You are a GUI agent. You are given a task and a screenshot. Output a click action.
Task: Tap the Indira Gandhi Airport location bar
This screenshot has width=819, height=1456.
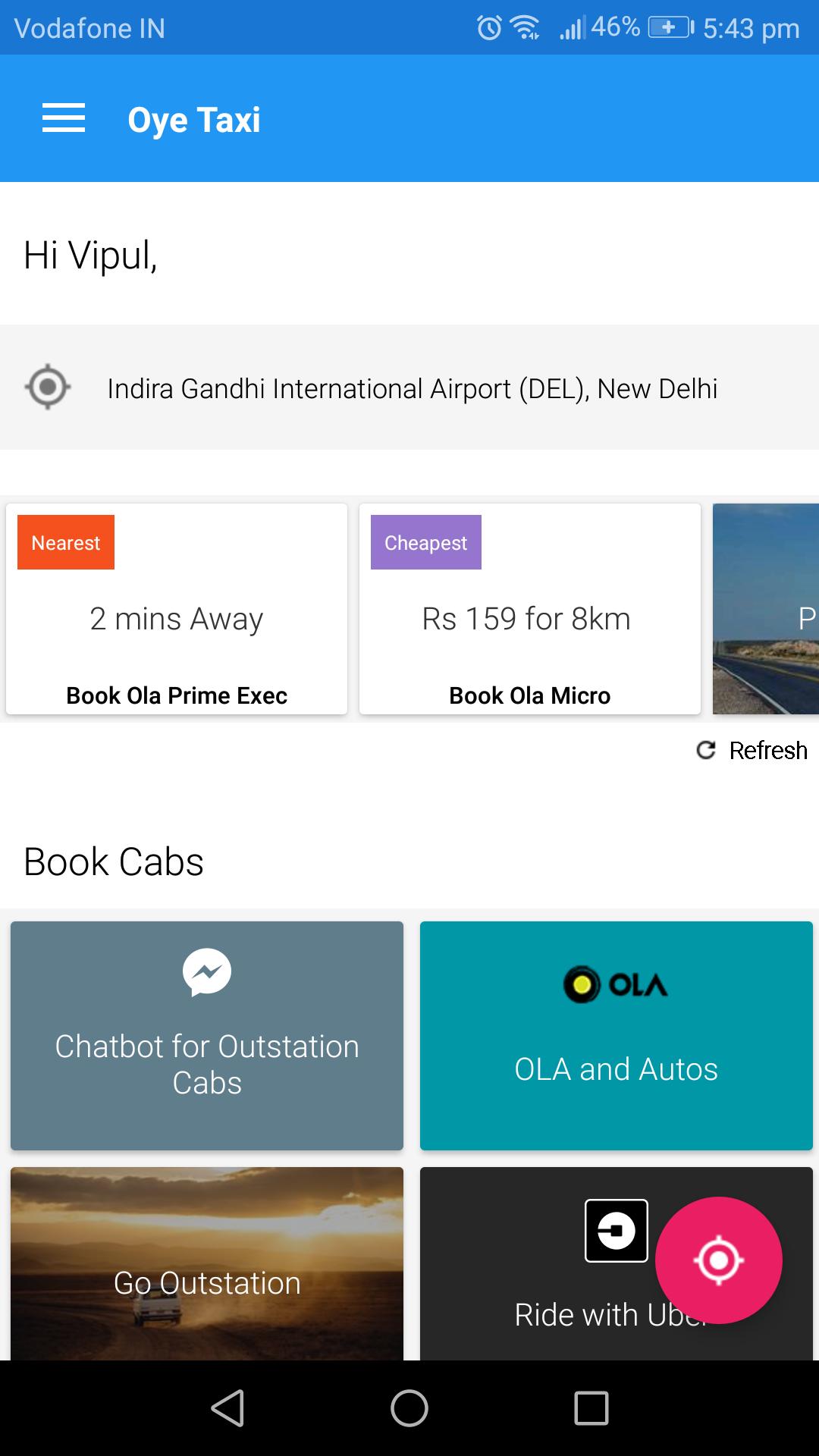tap(409, 388)
